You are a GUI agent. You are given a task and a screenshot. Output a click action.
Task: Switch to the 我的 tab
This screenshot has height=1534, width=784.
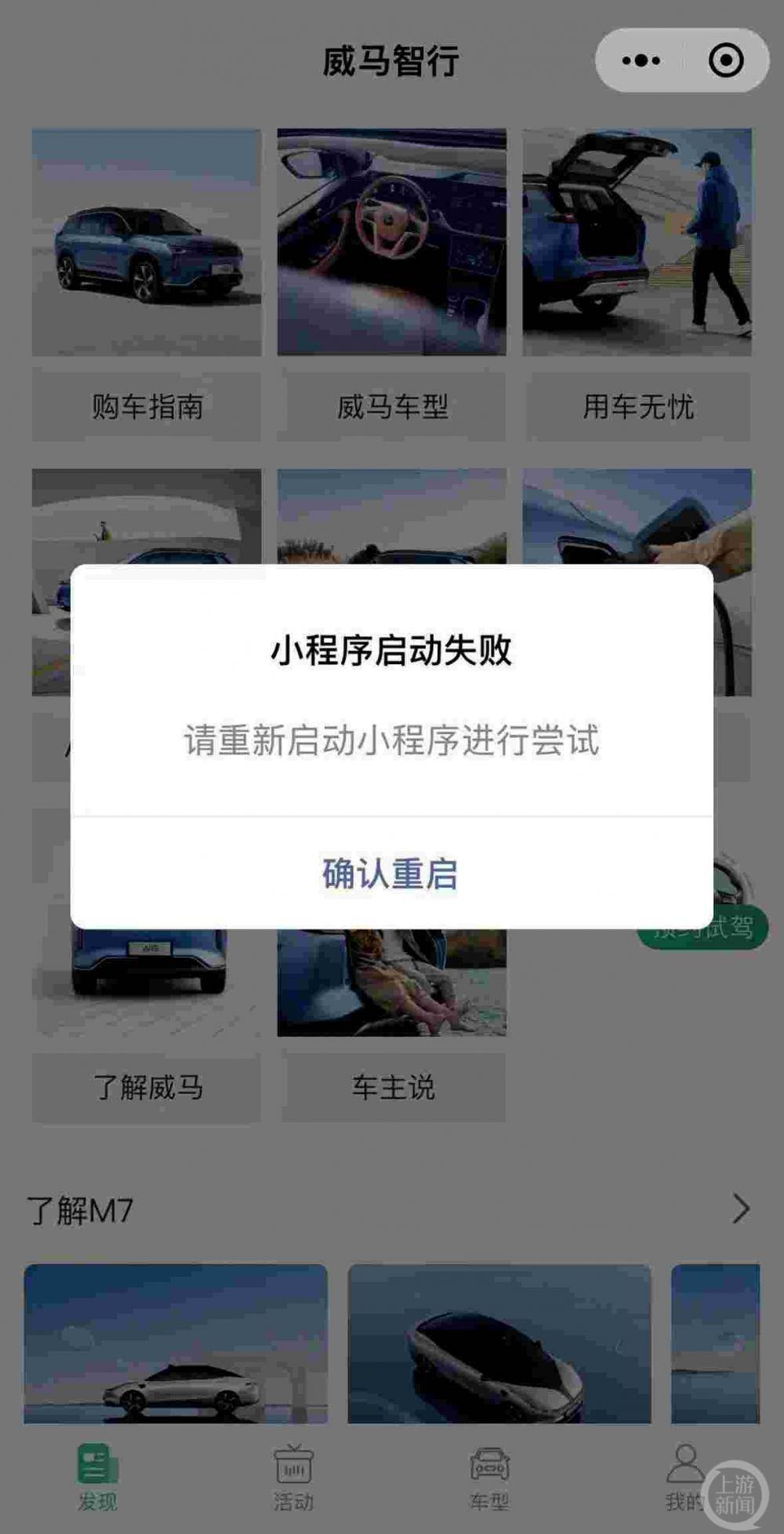(685, 1477)
